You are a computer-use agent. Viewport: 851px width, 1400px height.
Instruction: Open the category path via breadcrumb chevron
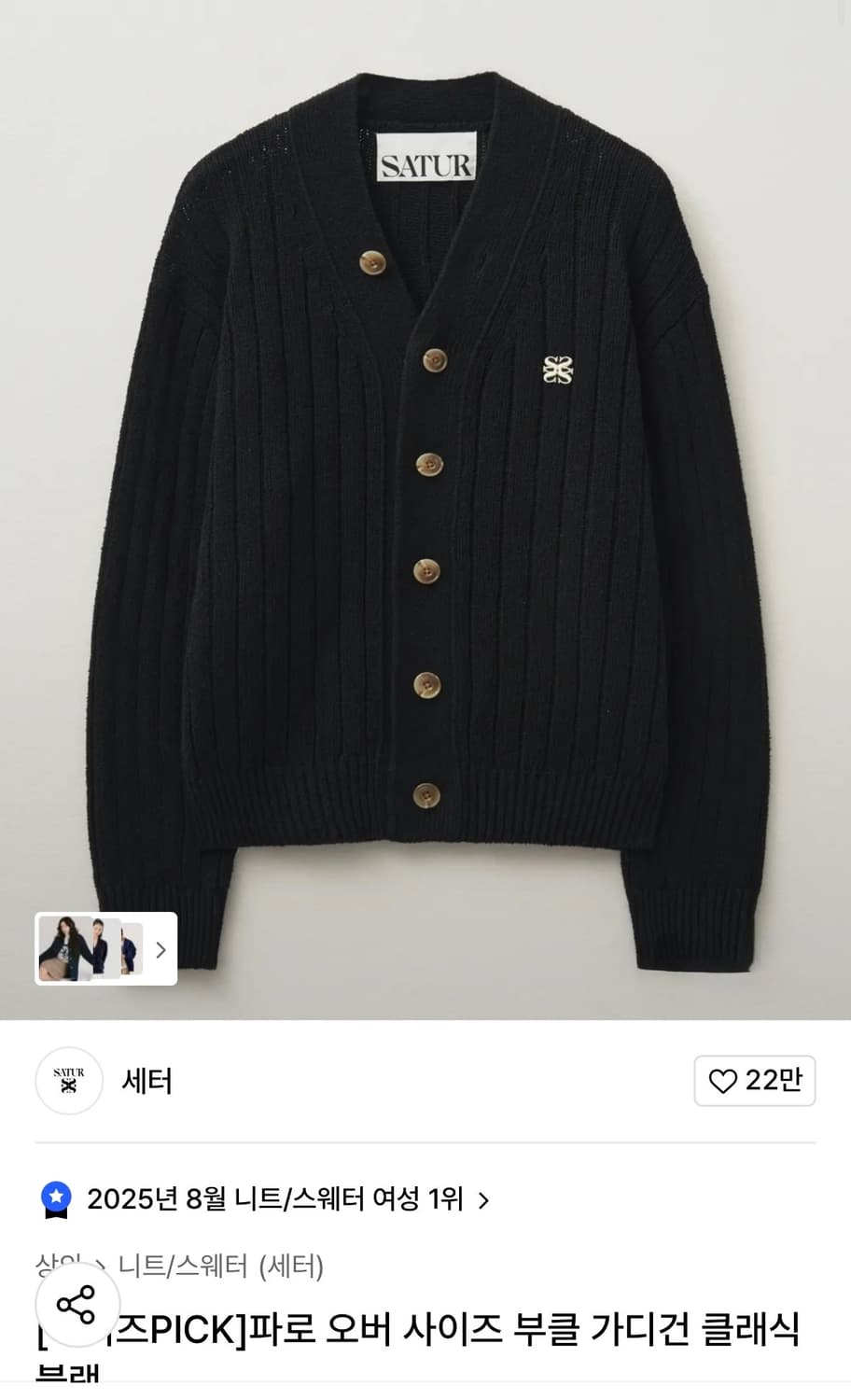click(101, 1267)
